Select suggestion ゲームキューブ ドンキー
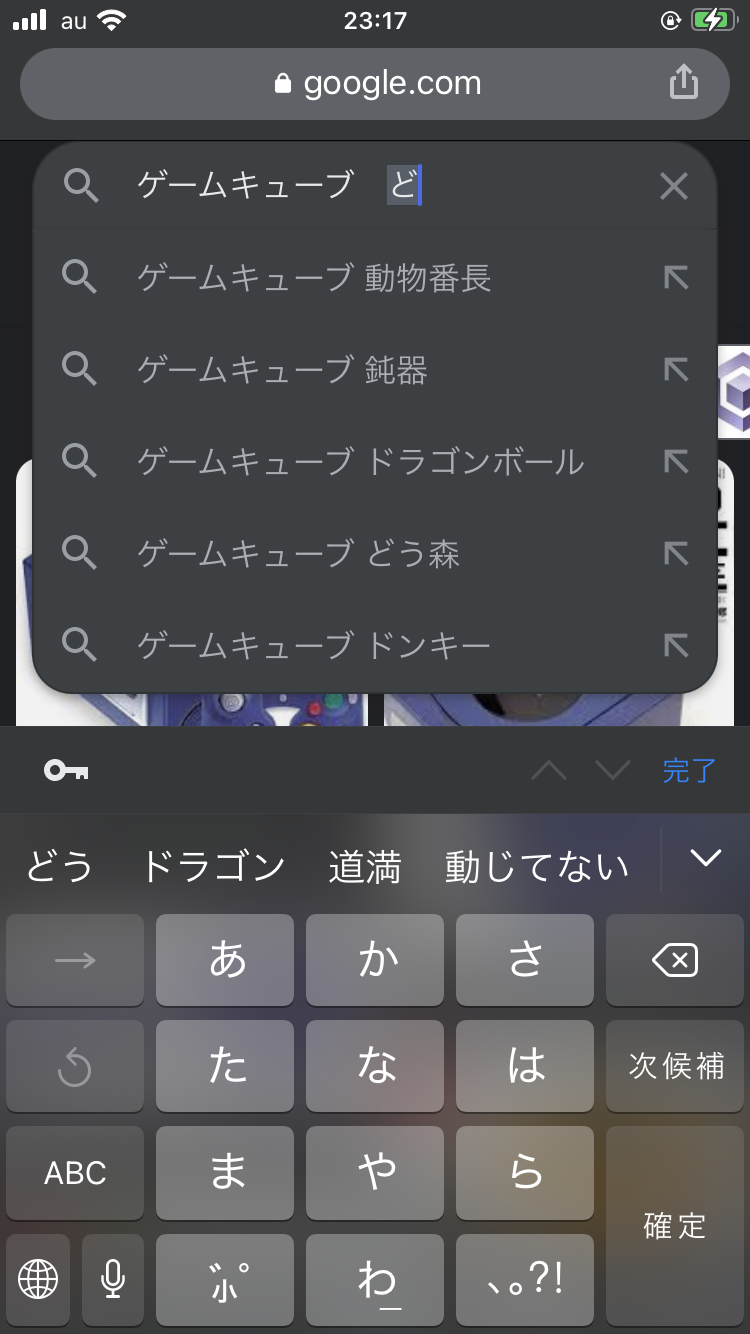Image resolution: width=750 pixels, height=1334 pixels. [x=314, y=645]
